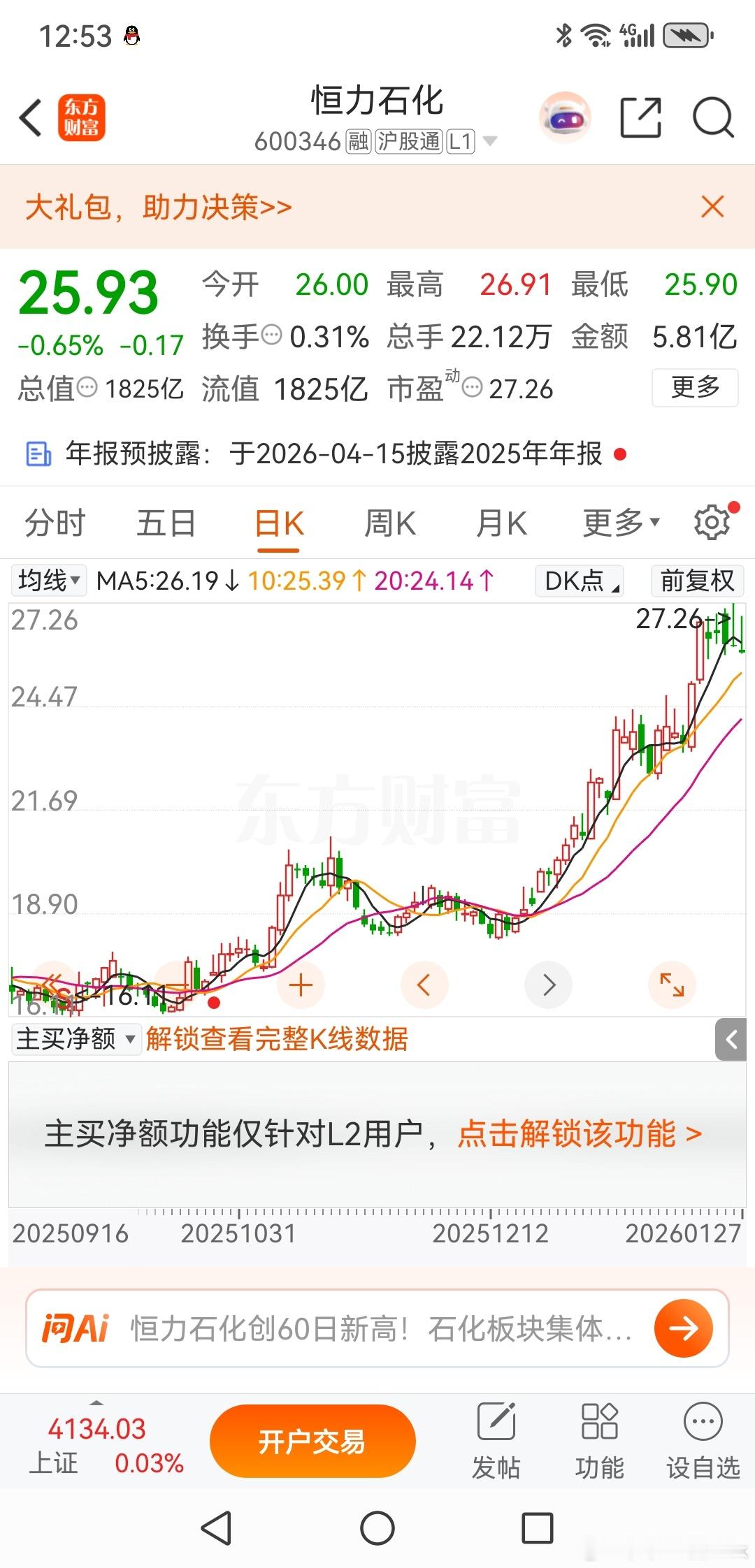Tap the 开户交易 trading button

(311, 1441)
